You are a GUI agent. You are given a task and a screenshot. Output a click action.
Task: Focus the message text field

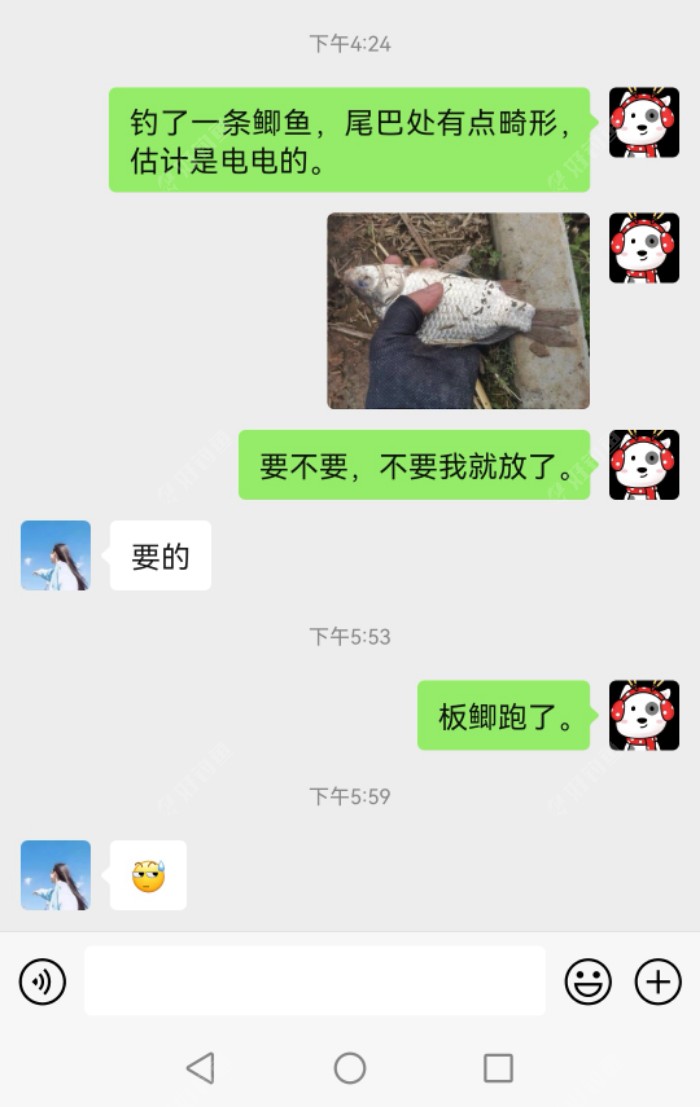[315, 981]
